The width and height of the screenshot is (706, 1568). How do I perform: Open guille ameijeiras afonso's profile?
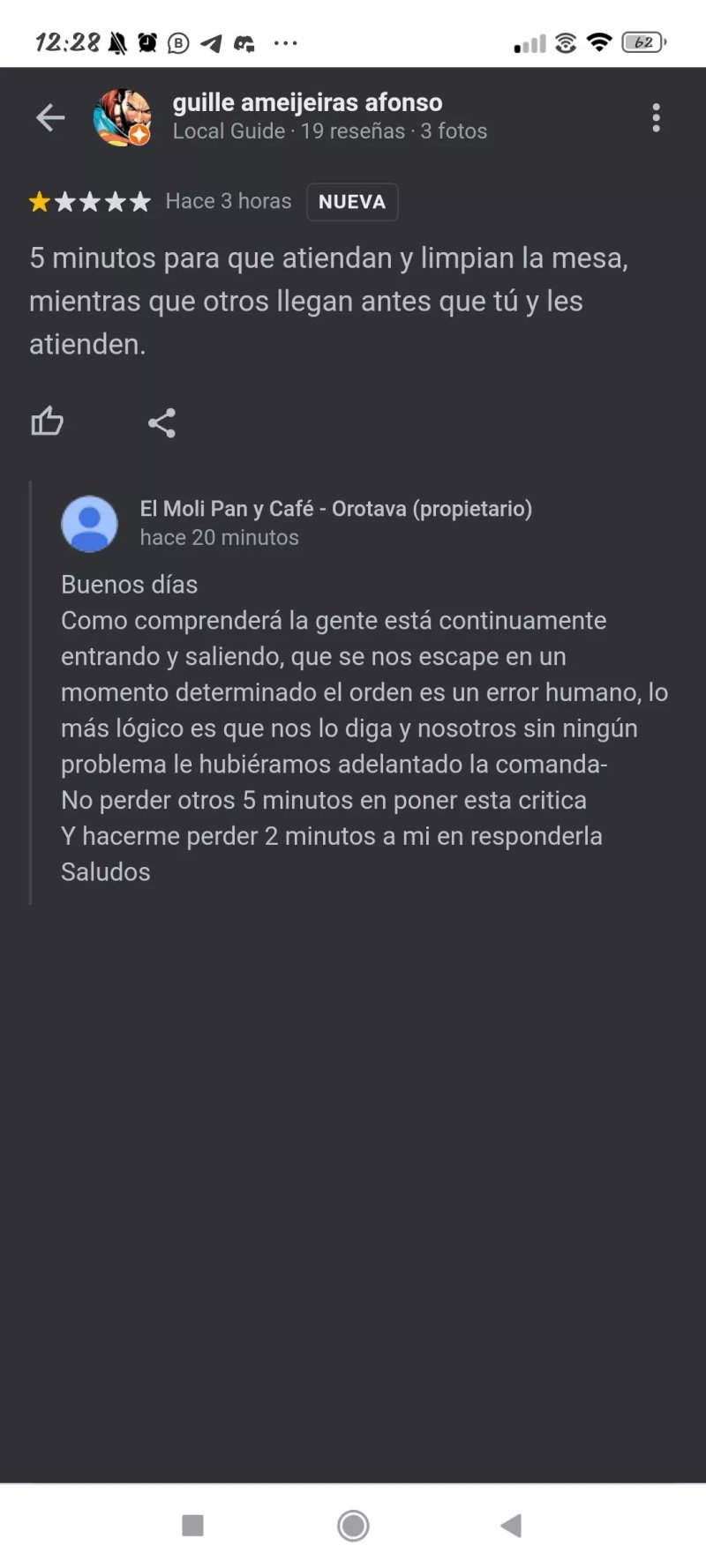click(307, 102)
